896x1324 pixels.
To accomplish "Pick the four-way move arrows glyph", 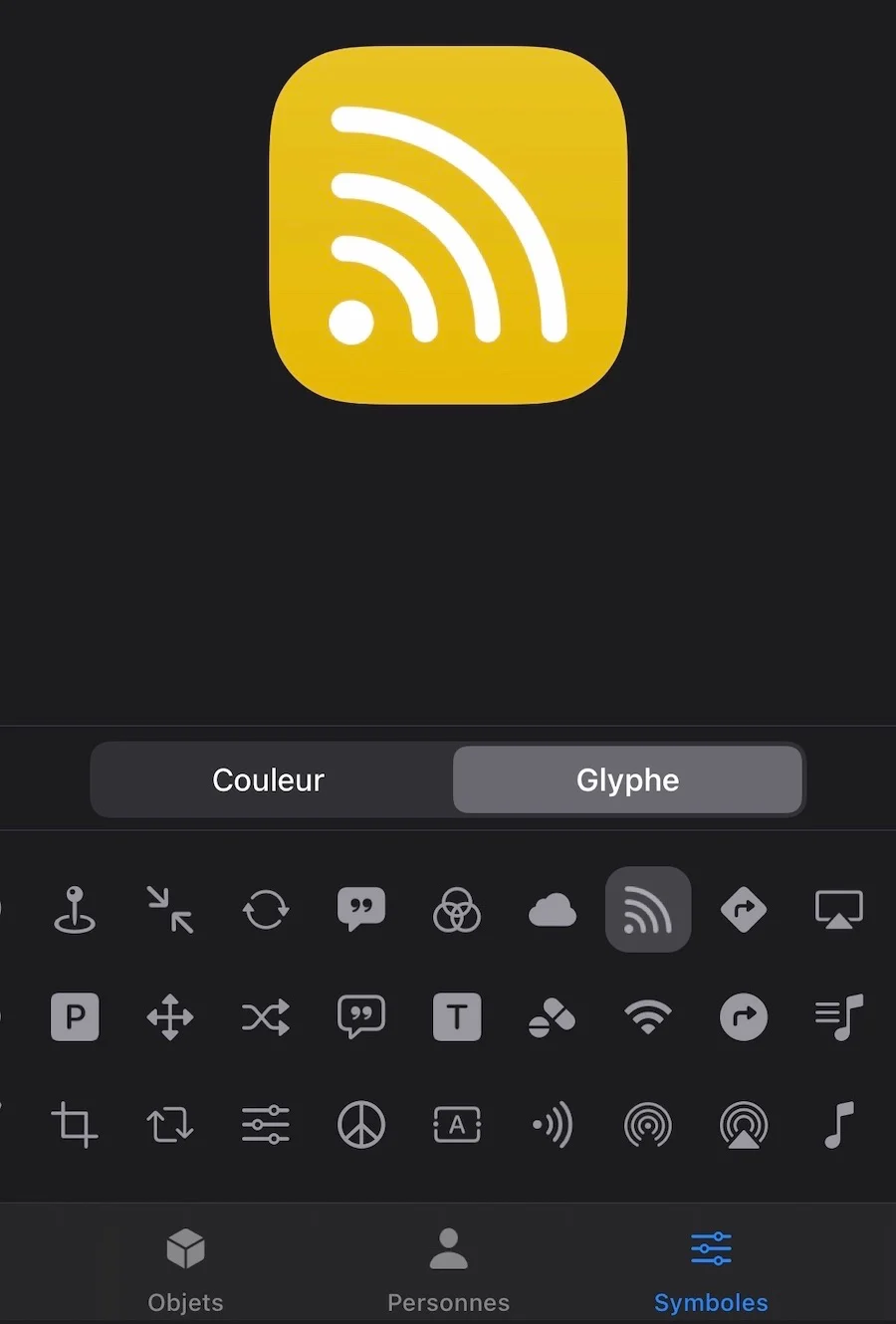I will click(170, 1016).
